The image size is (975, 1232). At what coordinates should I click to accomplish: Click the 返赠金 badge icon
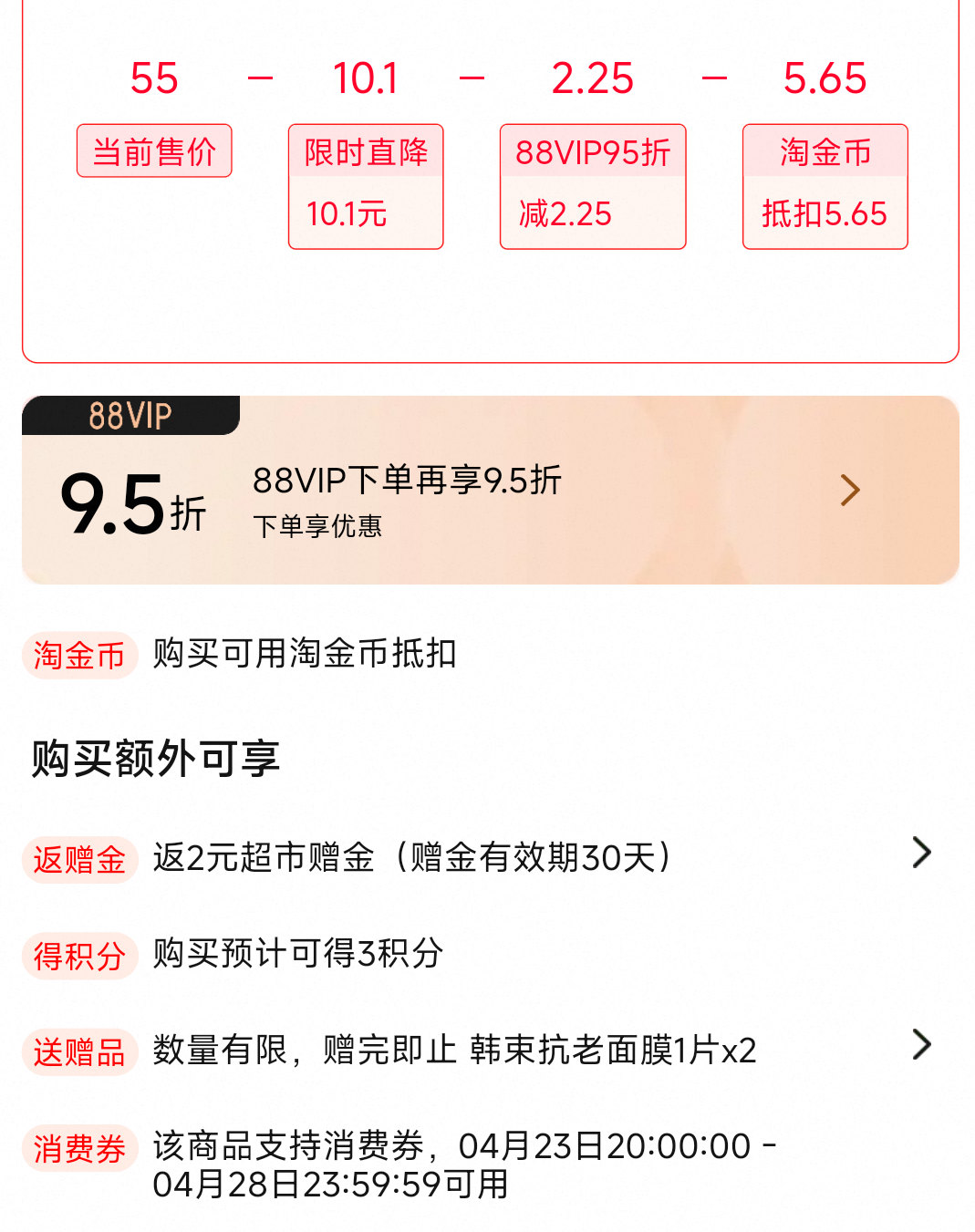[x=79, y=858]
